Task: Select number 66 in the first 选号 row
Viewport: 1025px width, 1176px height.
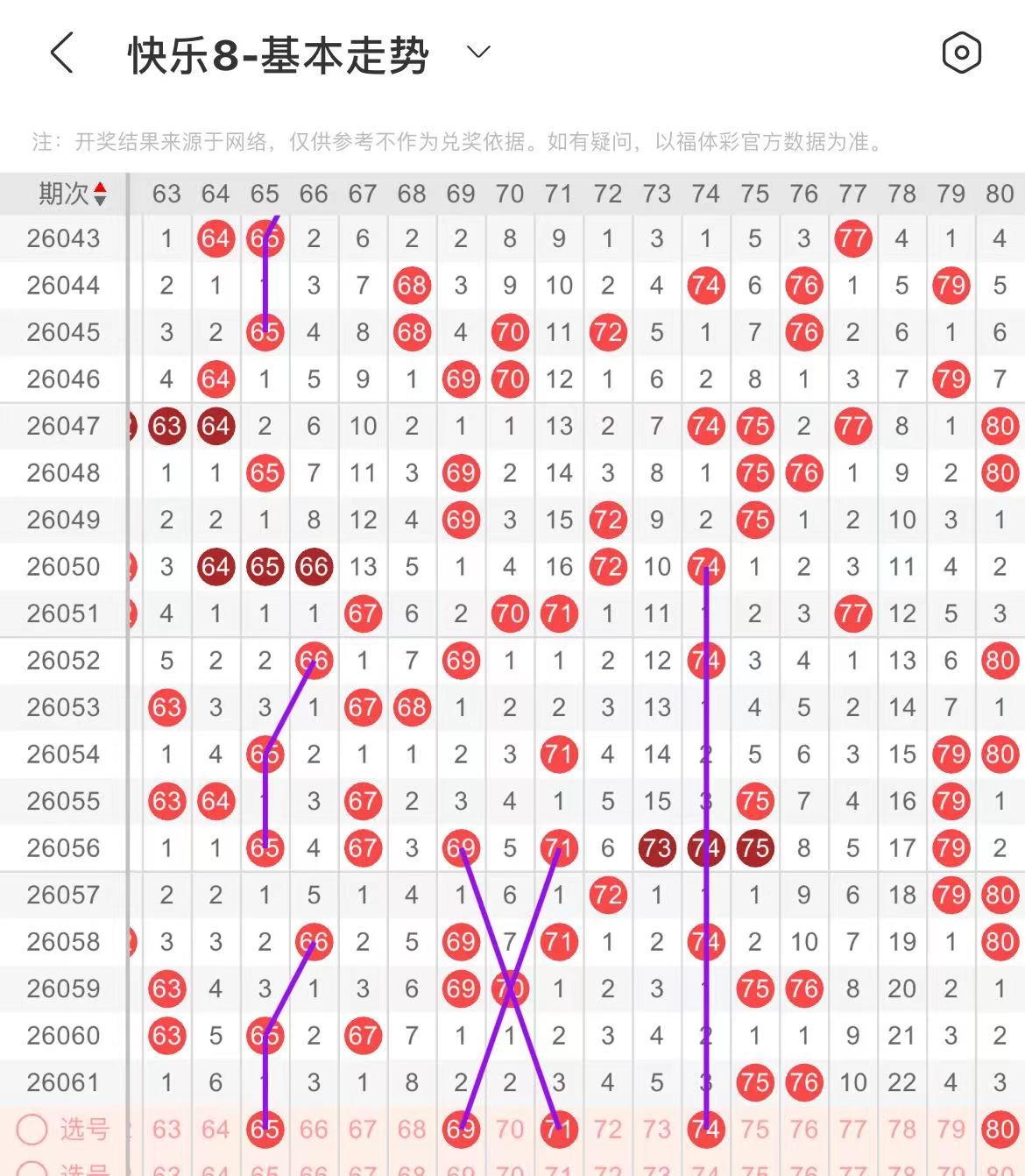Action: pyautogui.click(x=314, y=1130)
